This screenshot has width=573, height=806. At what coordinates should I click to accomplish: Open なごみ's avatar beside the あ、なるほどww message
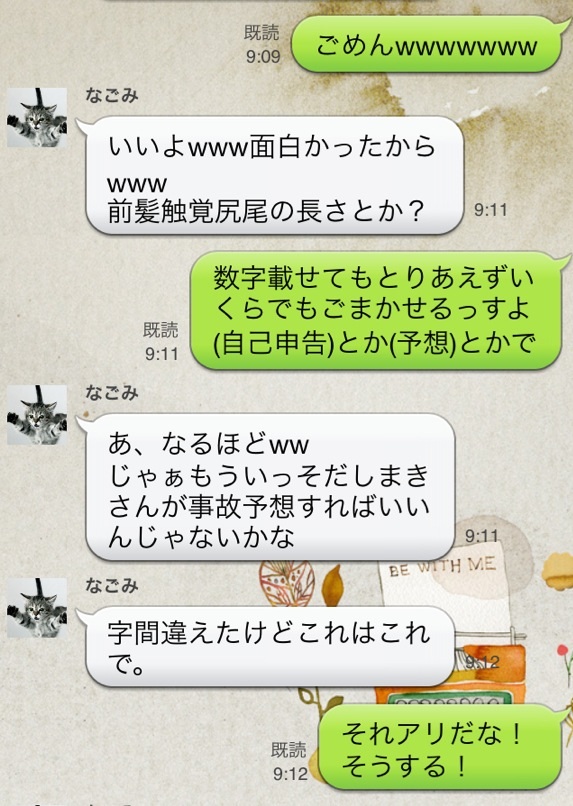[37, 414]
